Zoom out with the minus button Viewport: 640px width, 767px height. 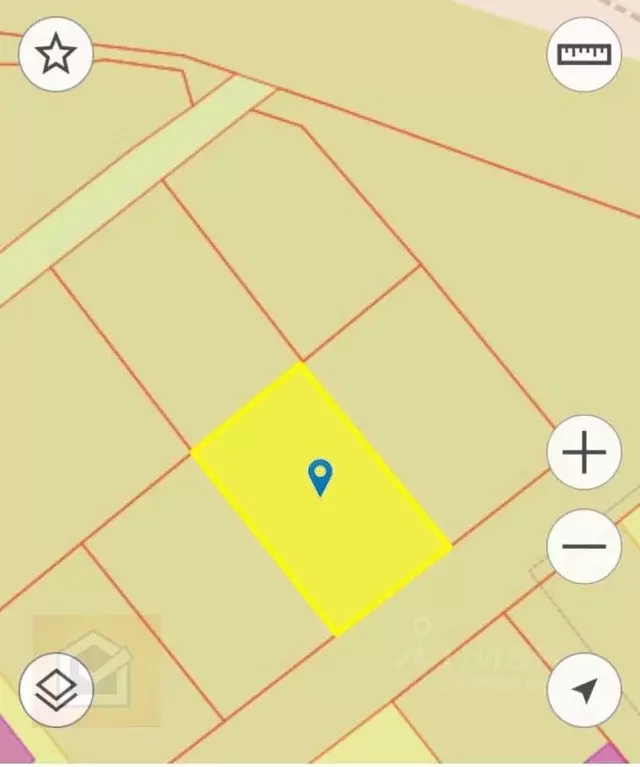pos(584,546)
